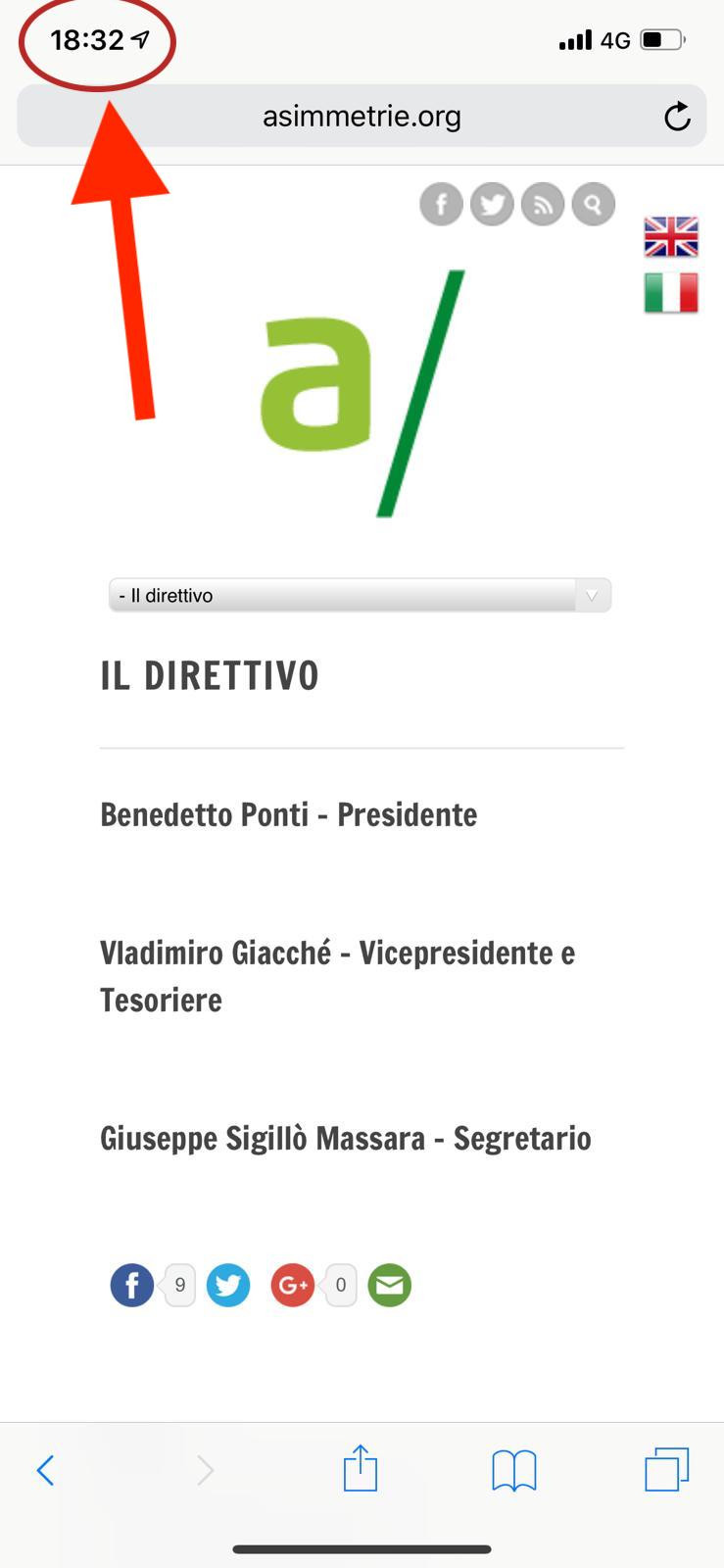
Task: Open the gray RSS feed icon
Action: click(543, 204)
